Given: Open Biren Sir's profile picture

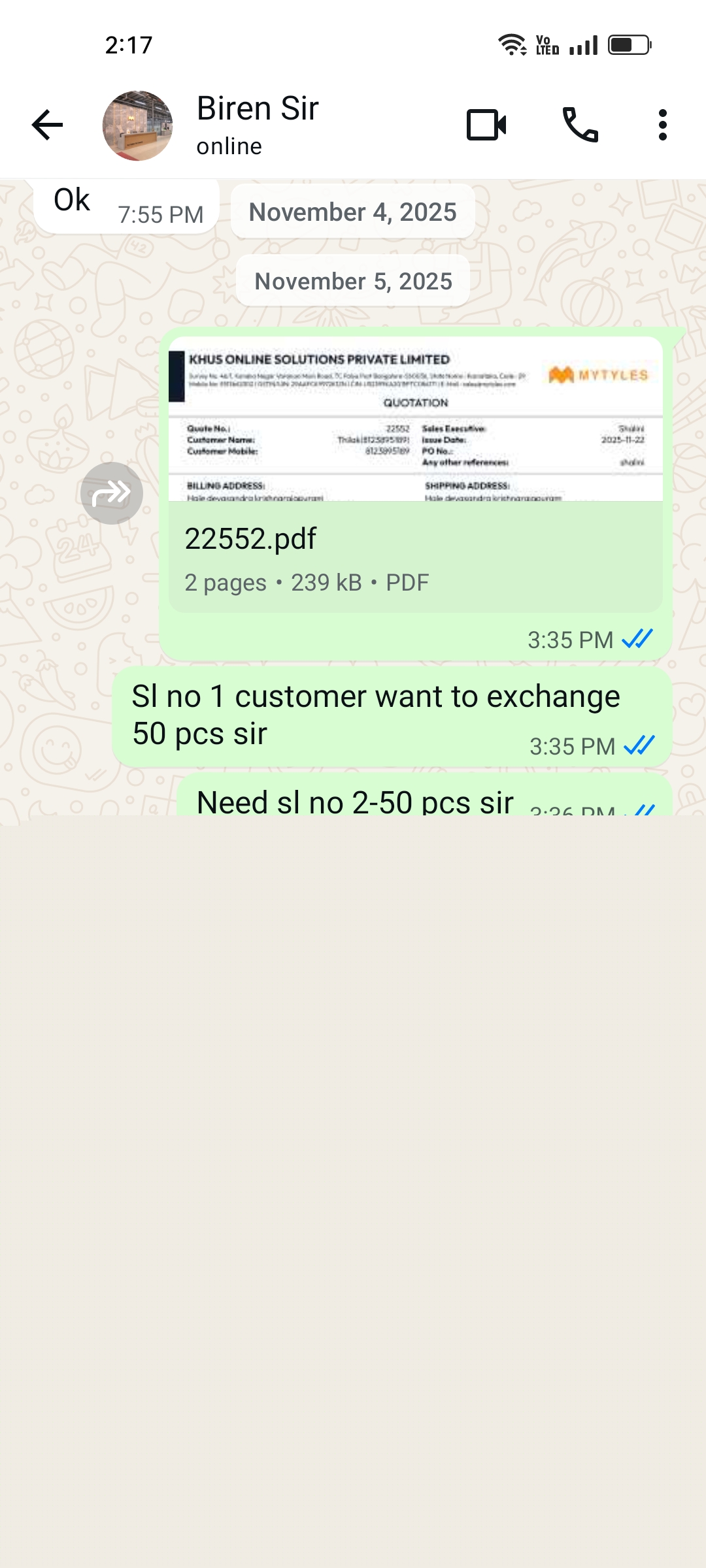Looking at the screenshot, I should (137, 125).
